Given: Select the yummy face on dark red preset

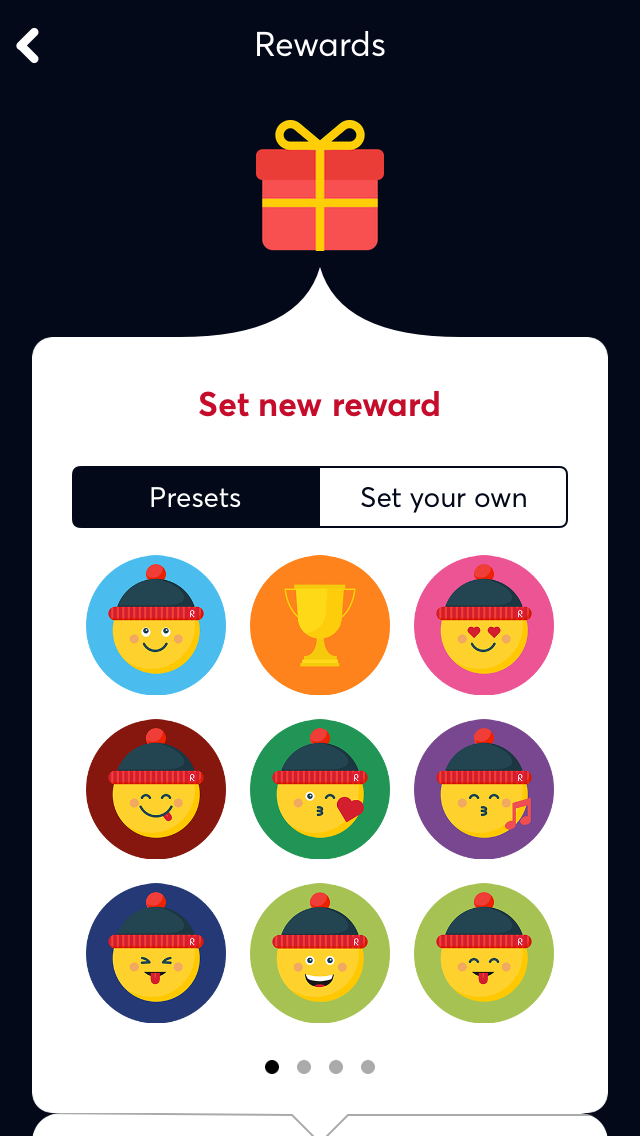Looking at the screenshot, I should point(156,790).
